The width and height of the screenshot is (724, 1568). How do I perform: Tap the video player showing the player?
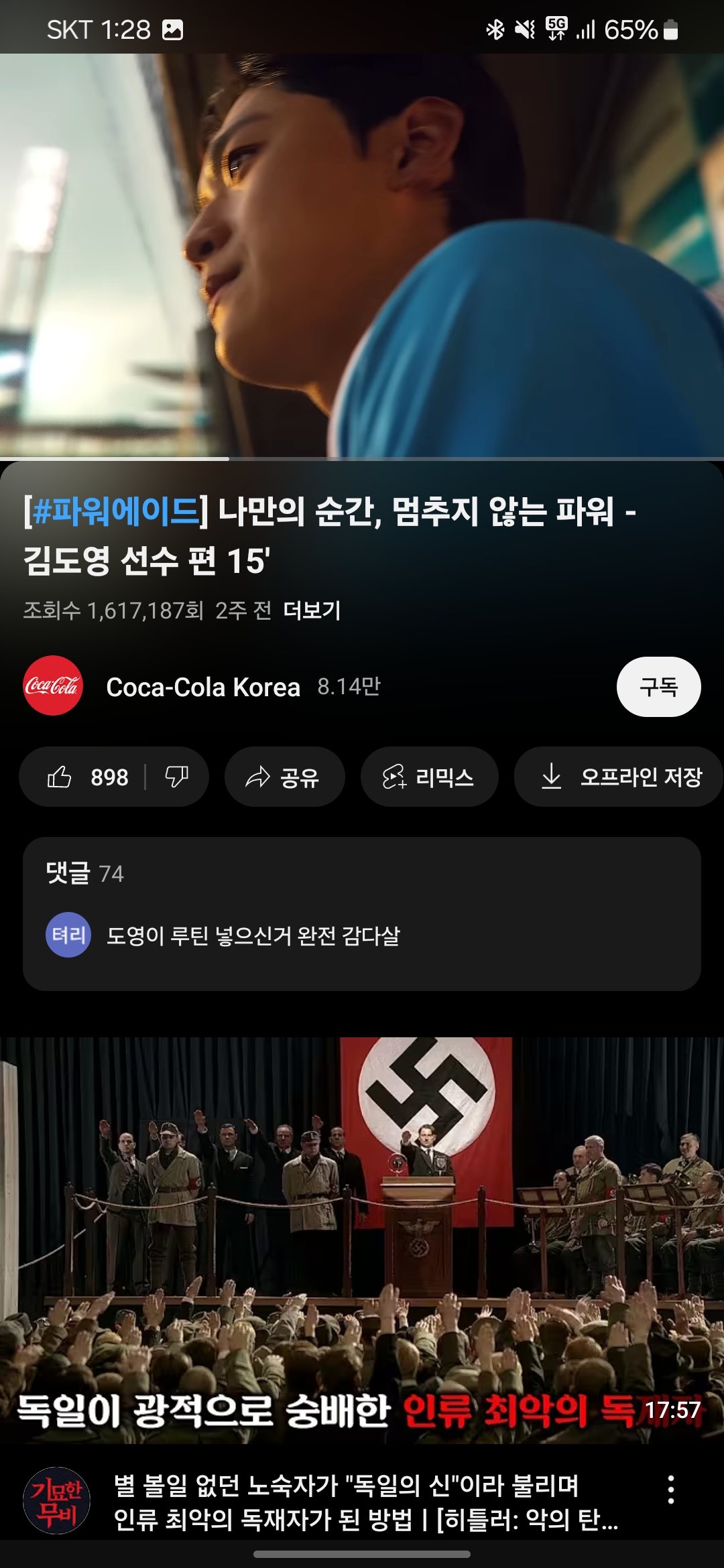[362, 255]
